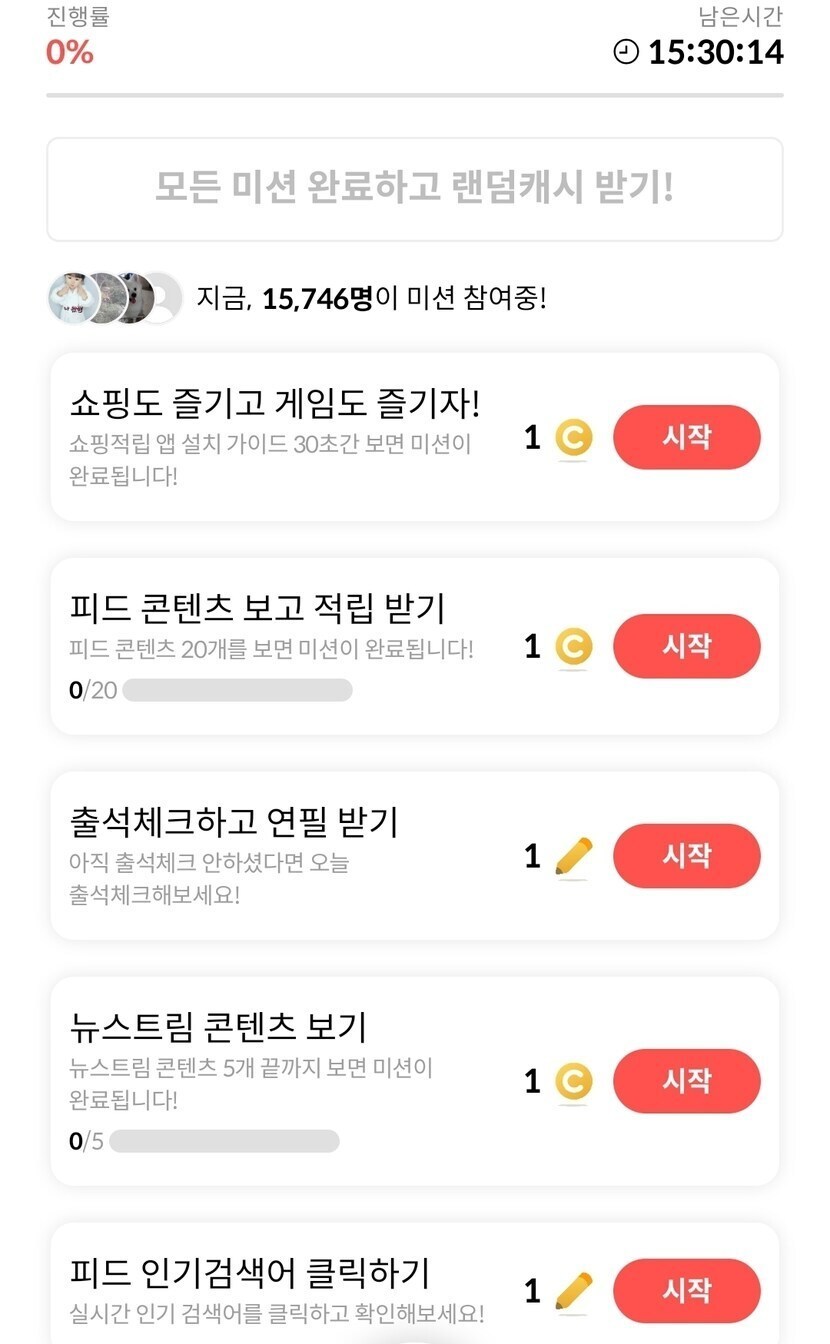830x1344 pixels.
Task: Start the 출석체크하고 연필 받기 mission
Action: tap(686, 856)
